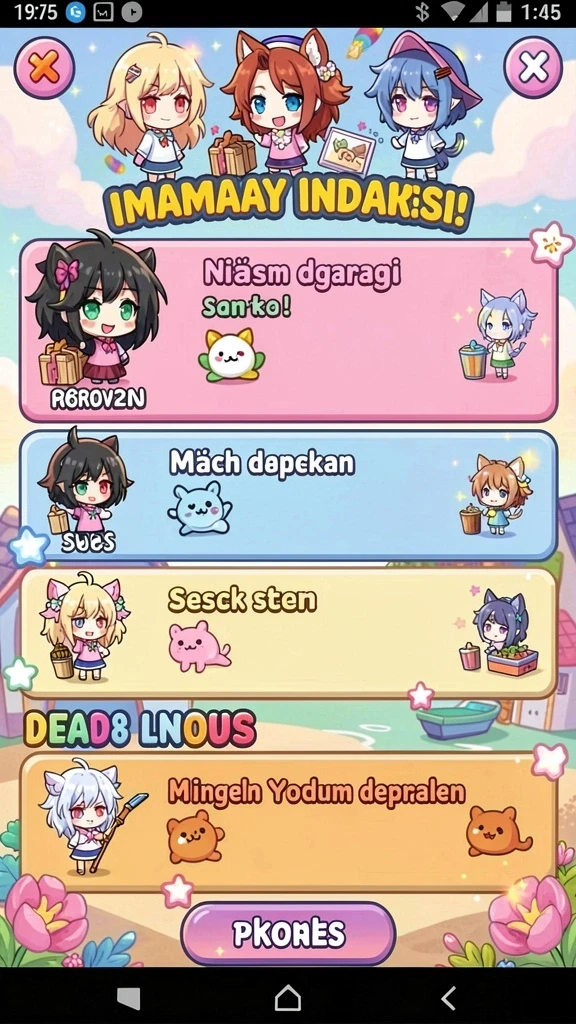Close the screen with the white X button
Viewport: 576px width, 1024px height.
click(533, 67)
